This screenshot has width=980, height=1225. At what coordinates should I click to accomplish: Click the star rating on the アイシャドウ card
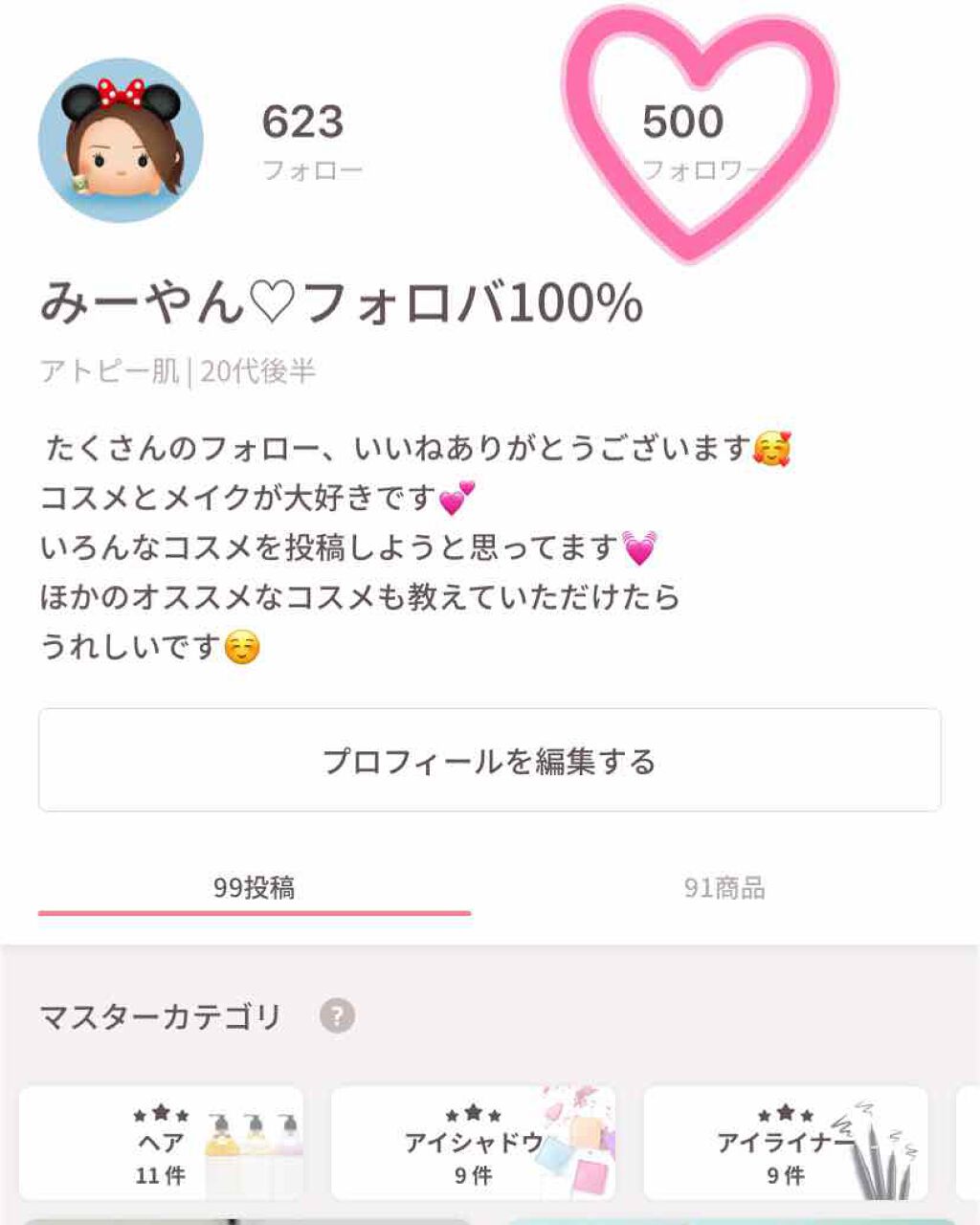pyautogui.click(x=471, y=1113)
